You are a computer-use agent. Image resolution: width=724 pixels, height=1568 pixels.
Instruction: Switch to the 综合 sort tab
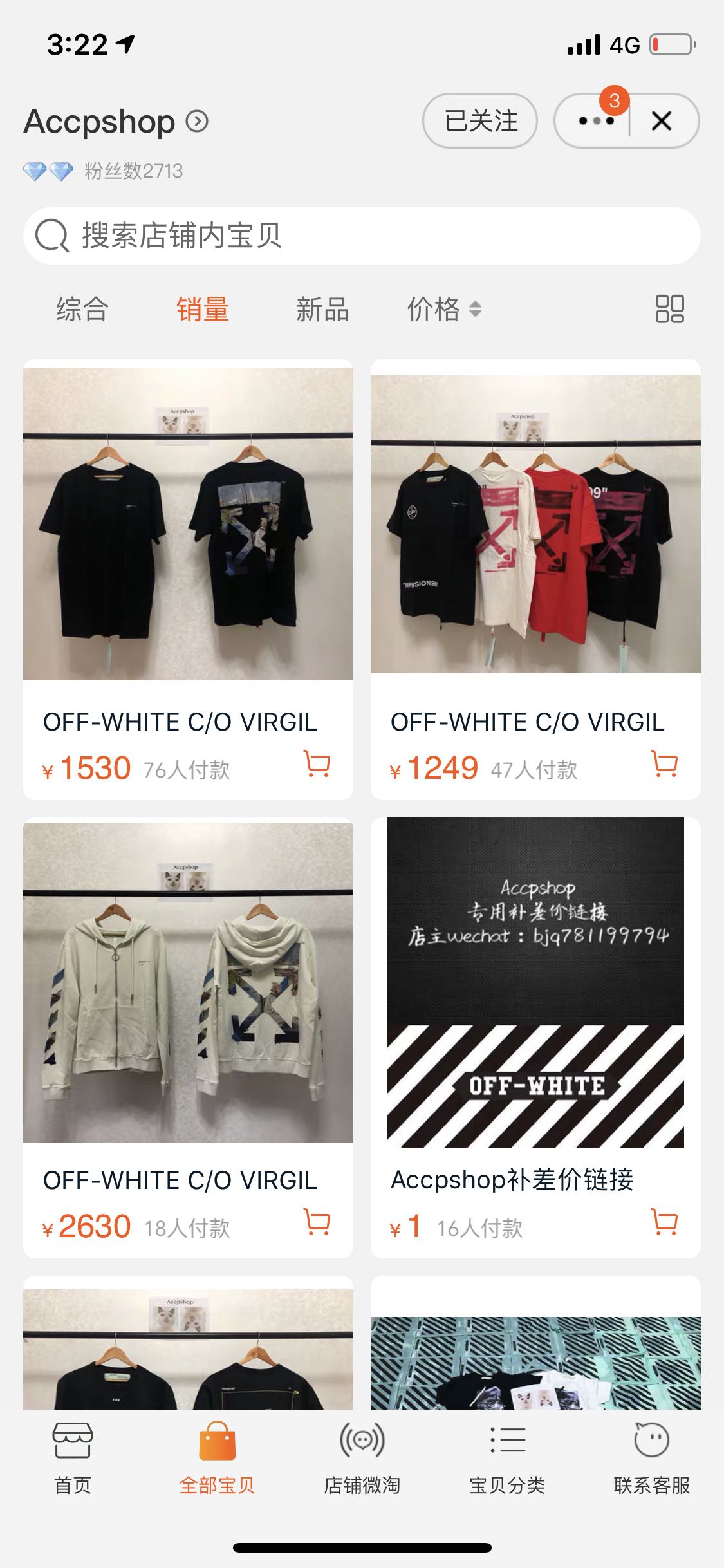tap(82, 310)
